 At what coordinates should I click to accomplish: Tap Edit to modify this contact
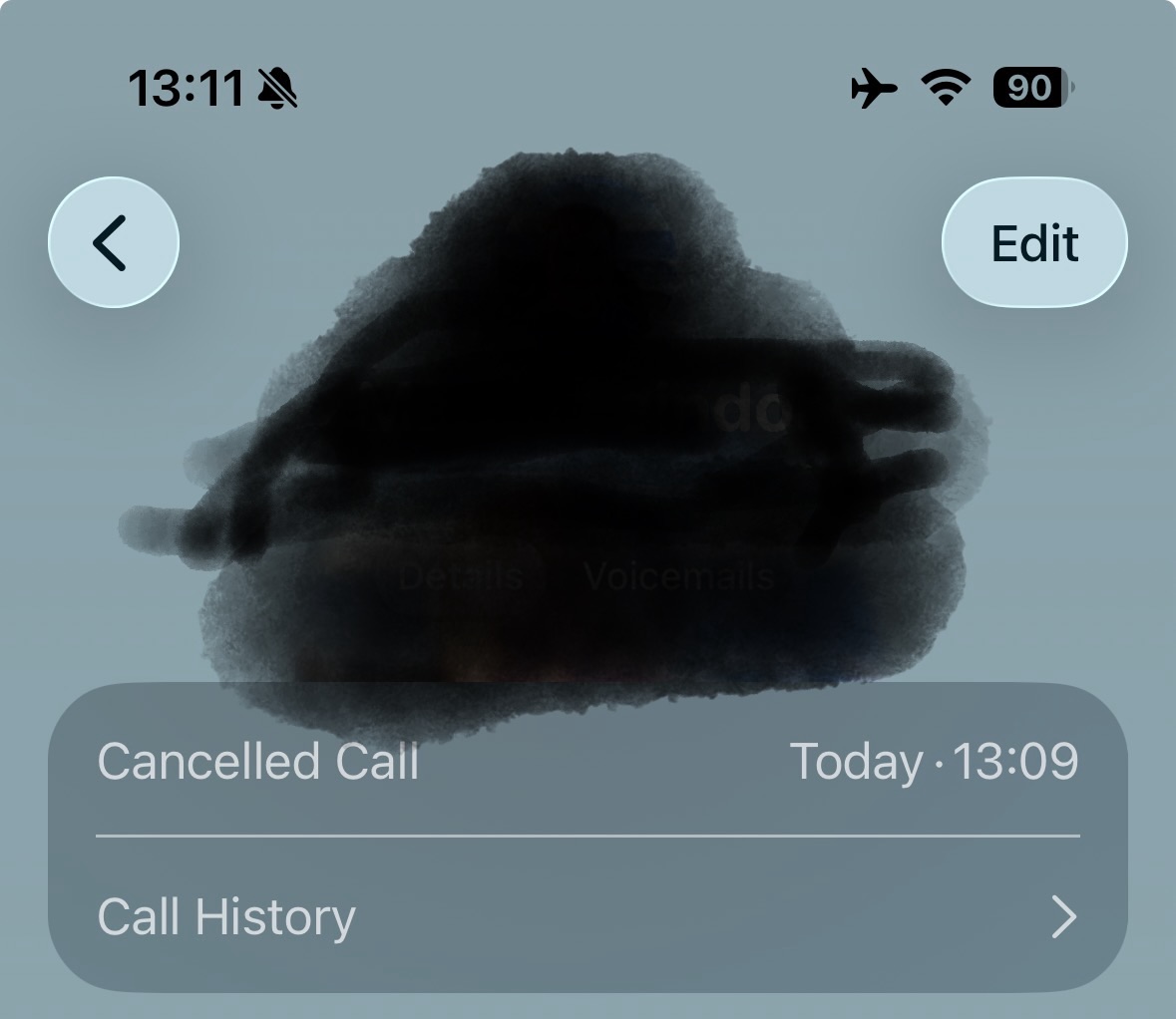coord(1034,242)
